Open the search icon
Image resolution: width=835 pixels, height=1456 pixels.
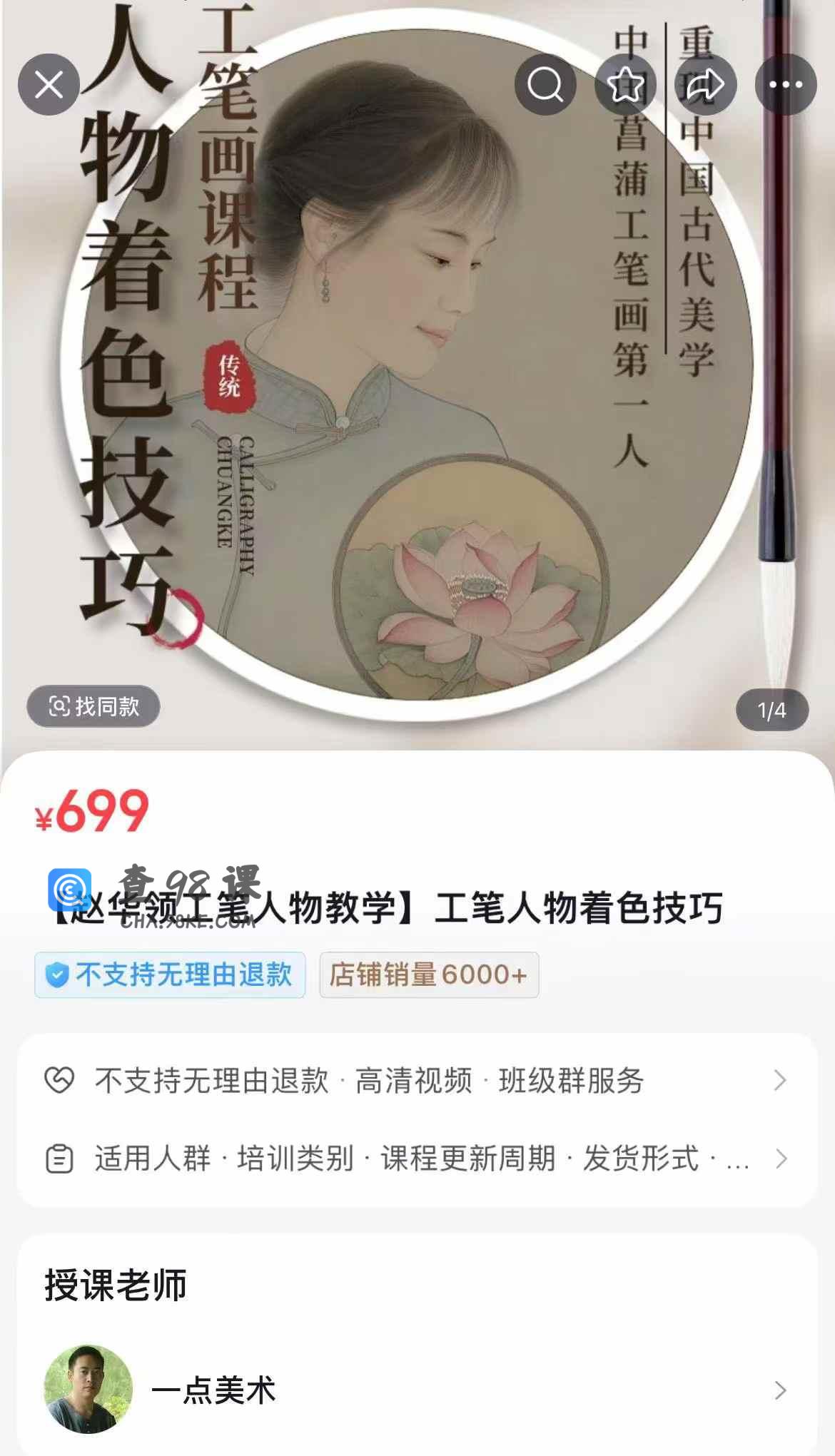[545, 85]
